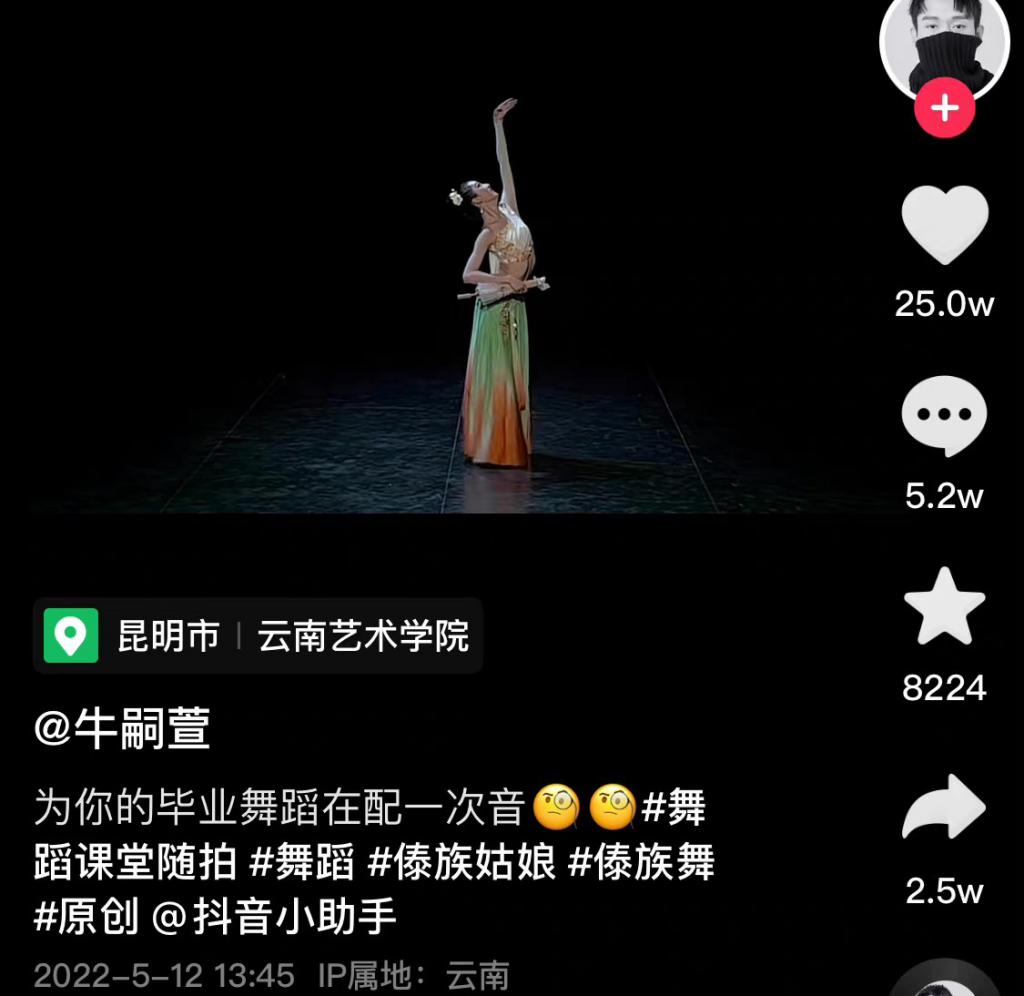Open the @抖音小助手 mention
This screenshot has width=1024, height=996.
273,916
